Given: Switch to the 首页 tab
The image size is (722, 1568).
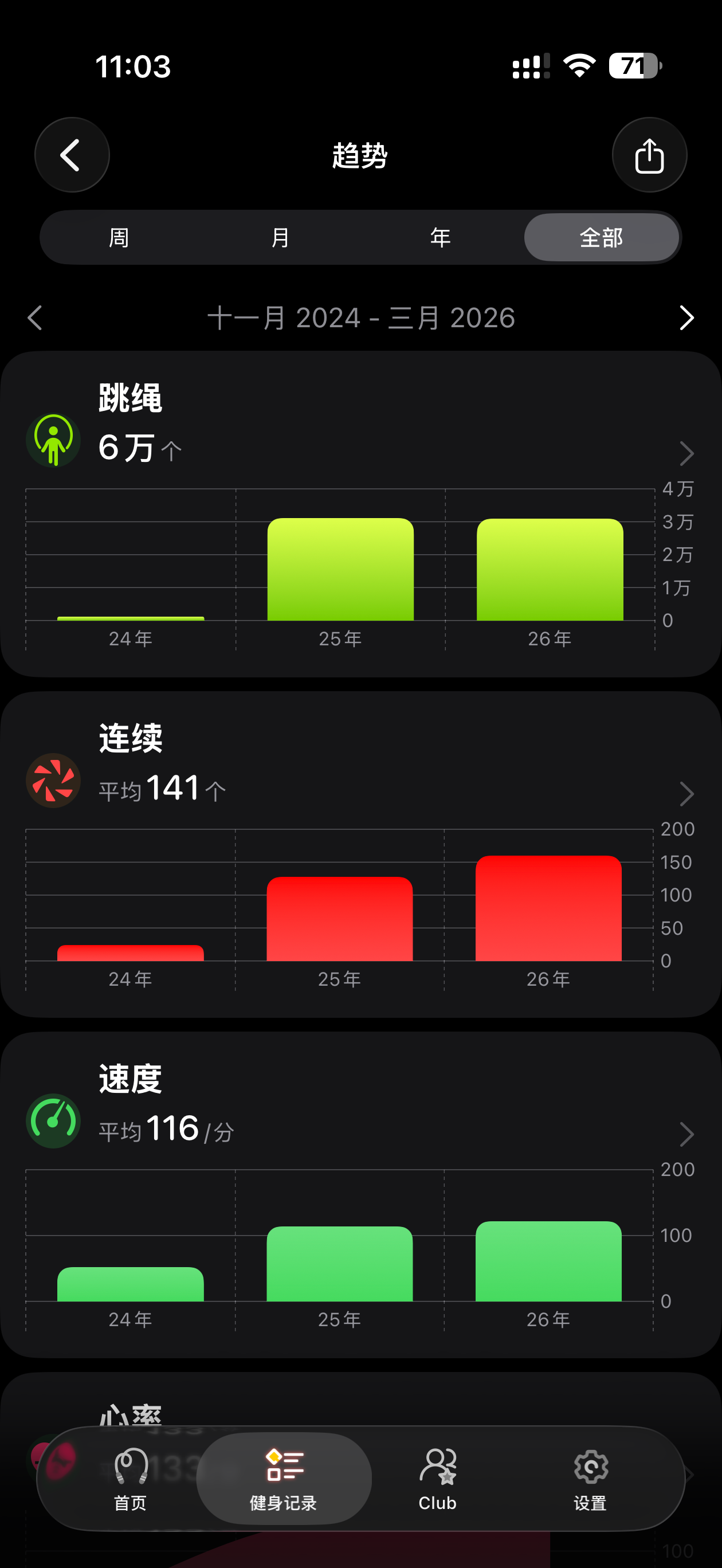Looking at the screenshot, I should point(130,1479).
